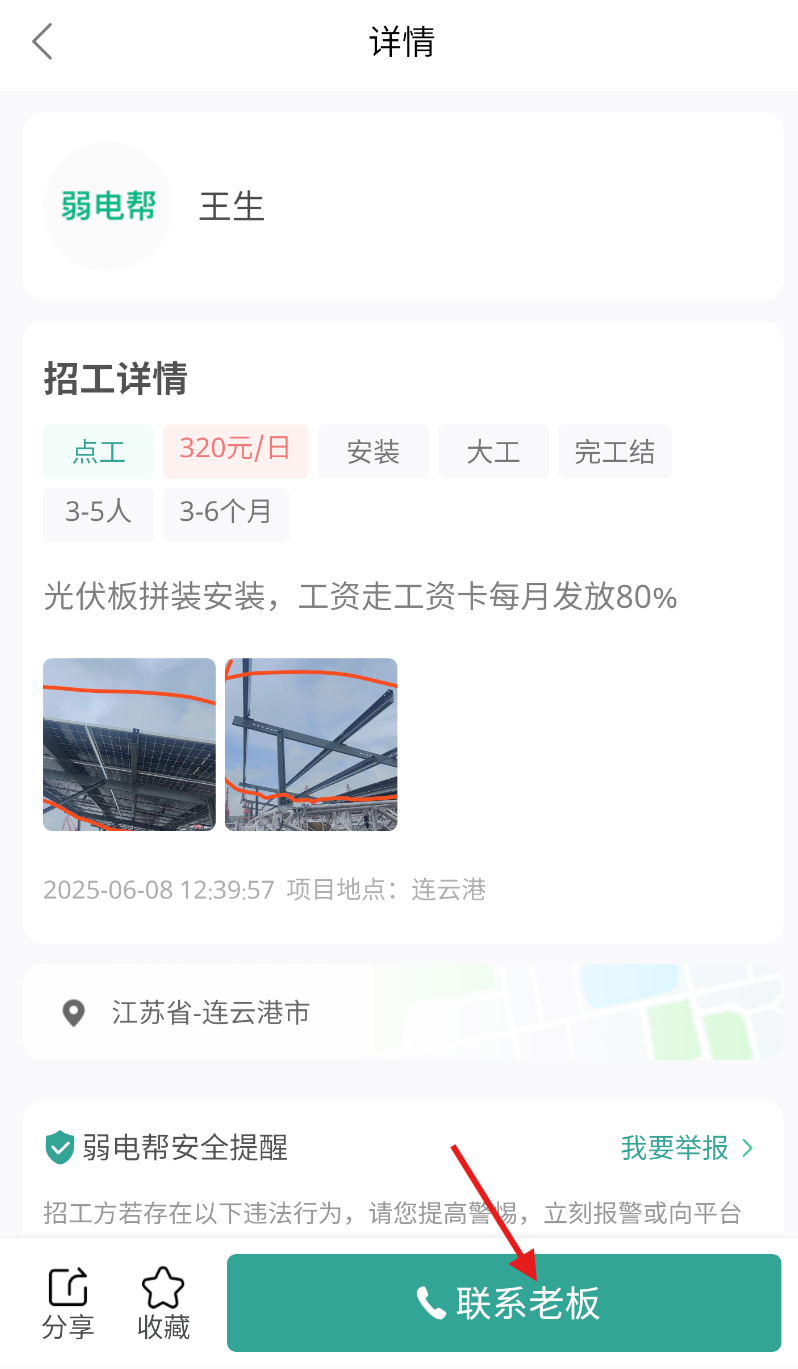View the solar panel underside photo

pyautogui.click(x=129, y=744)
